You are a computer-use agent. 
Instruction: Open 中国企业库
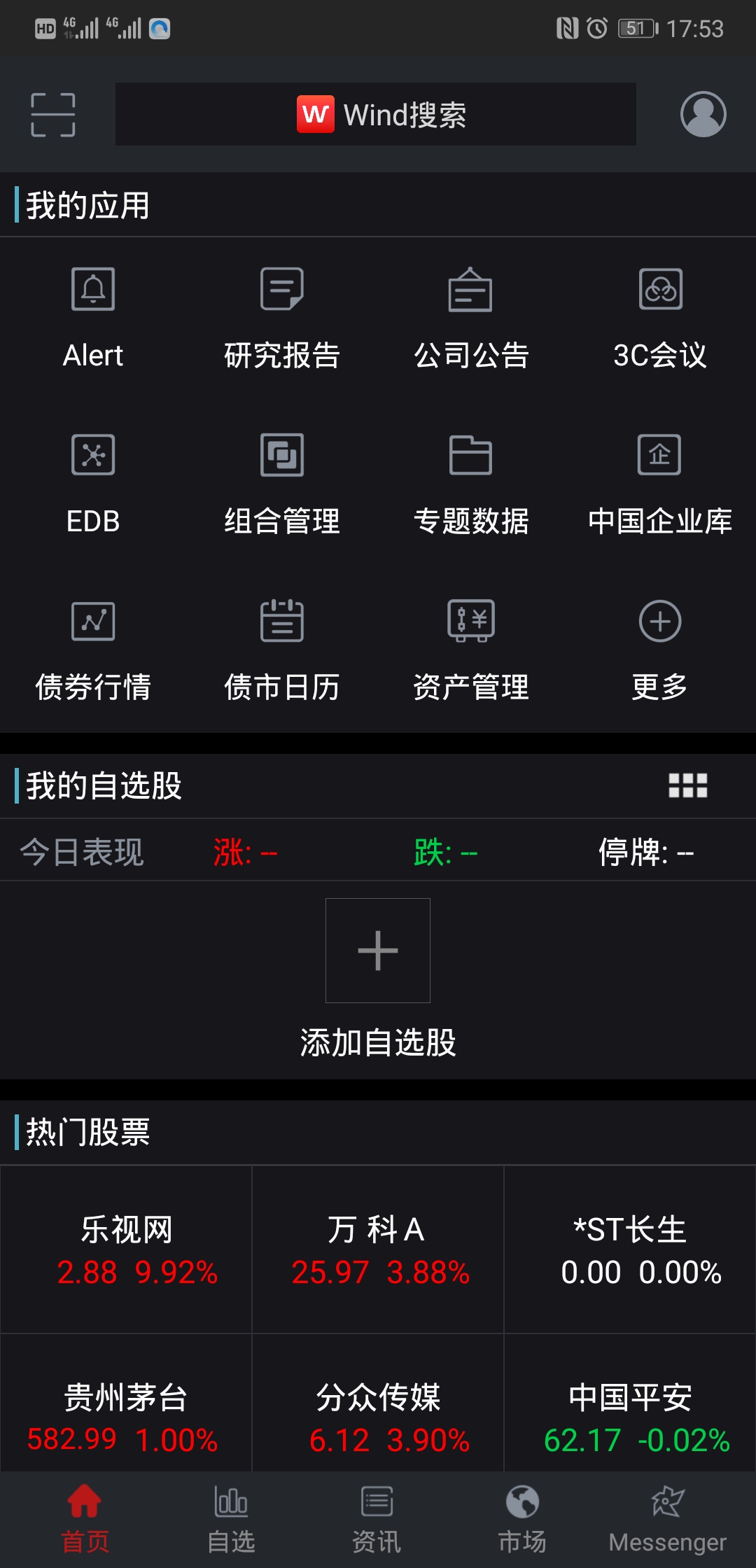659,483
